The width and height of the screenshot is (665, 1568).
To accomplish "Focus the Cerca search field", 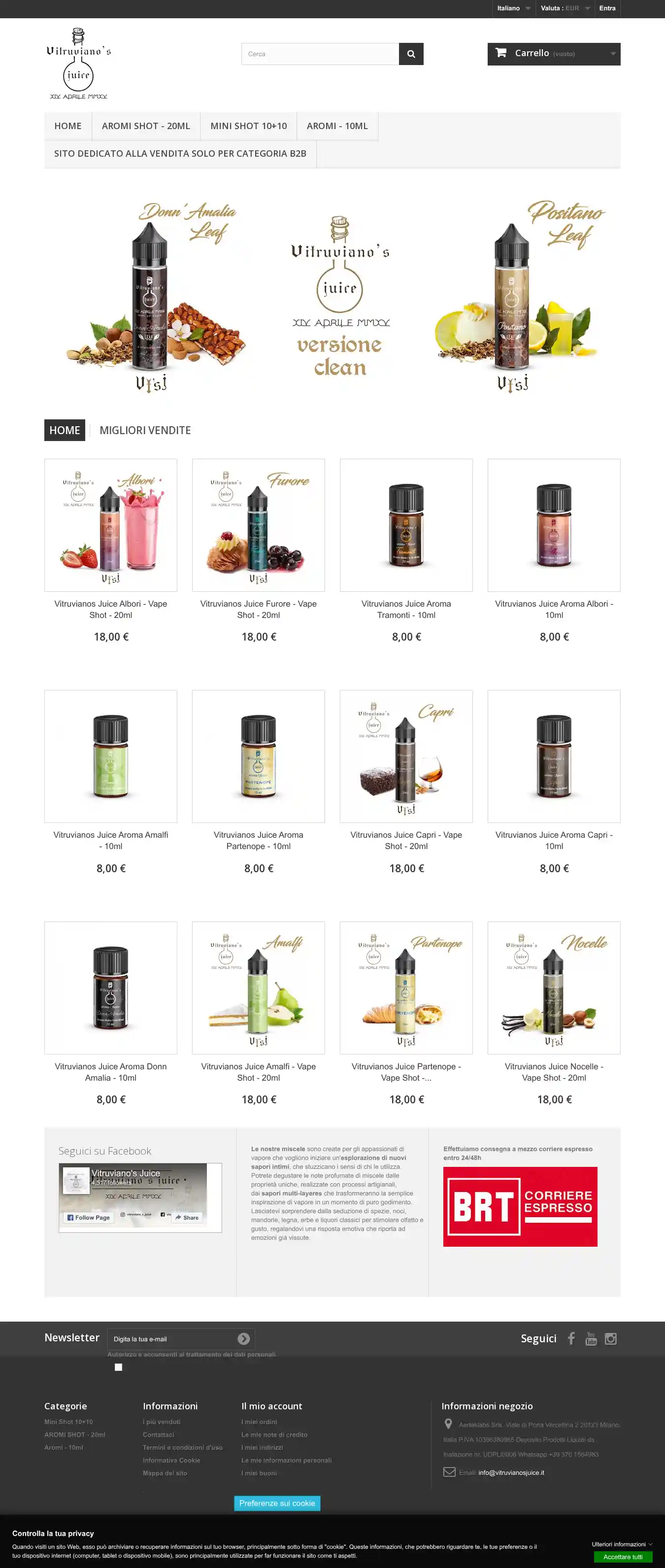I will point(320,54).
